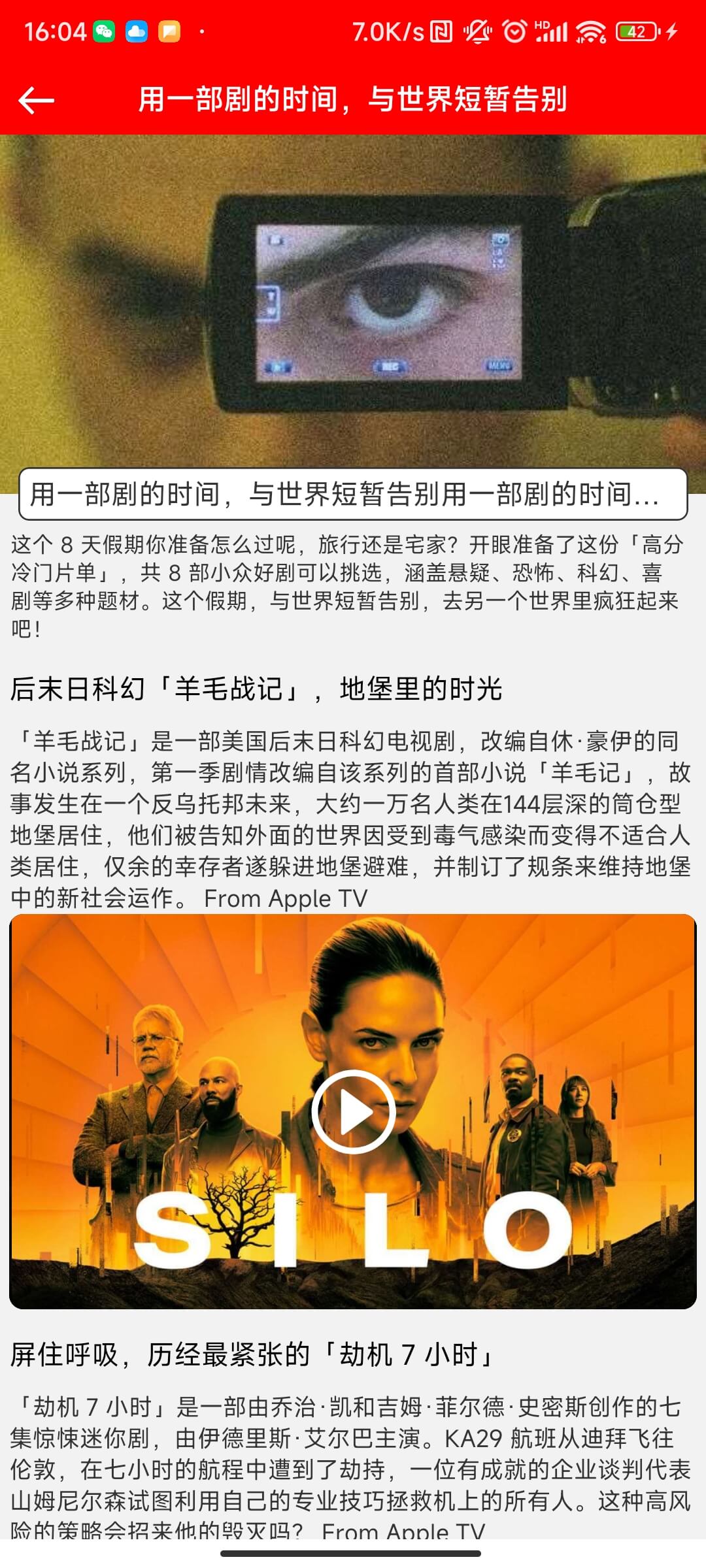706x1568 pixels.
Task: Play the SILO trailer video
Action: click(353, 1111)
